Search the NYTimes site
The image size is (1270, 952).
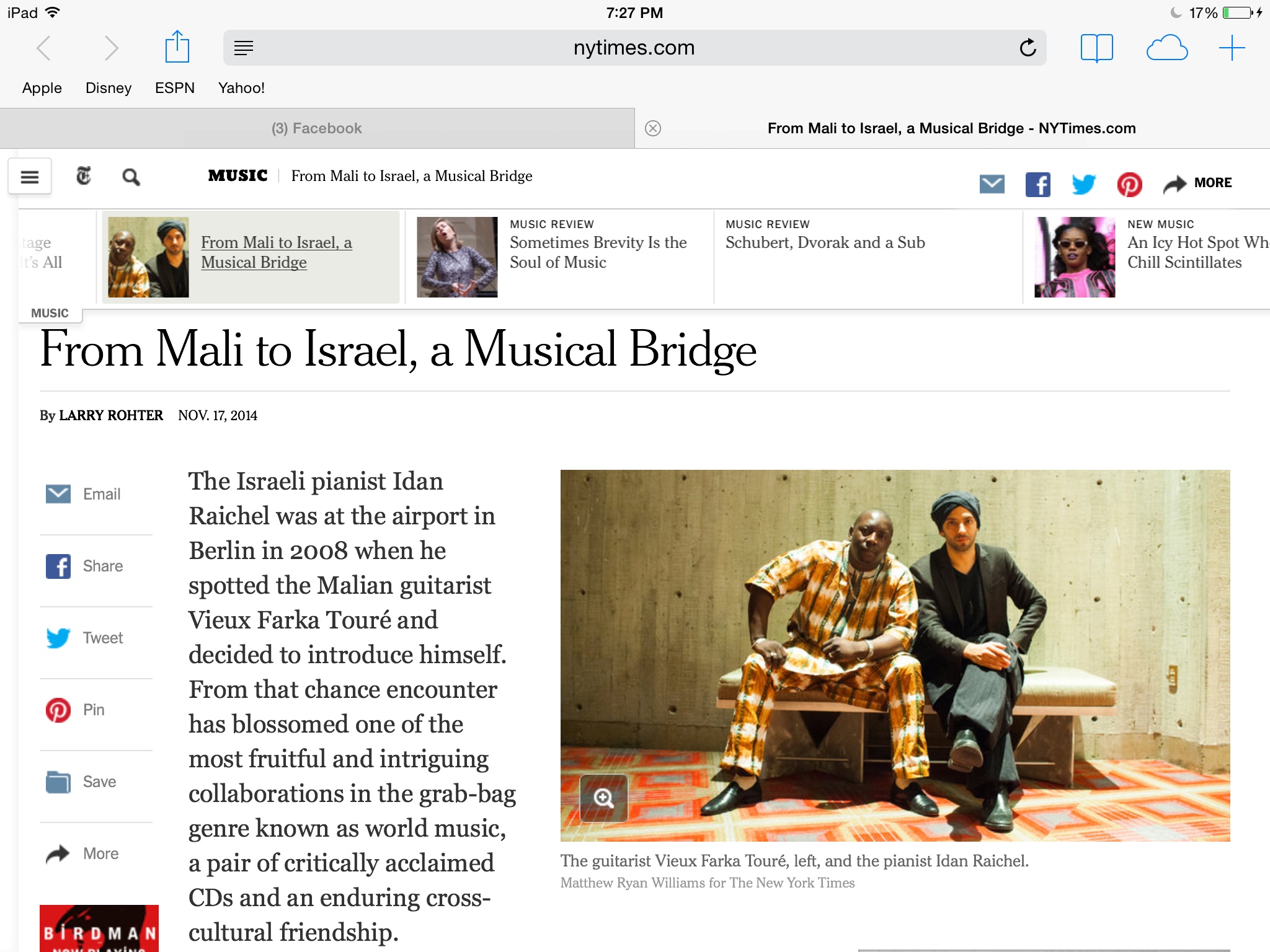131,177
